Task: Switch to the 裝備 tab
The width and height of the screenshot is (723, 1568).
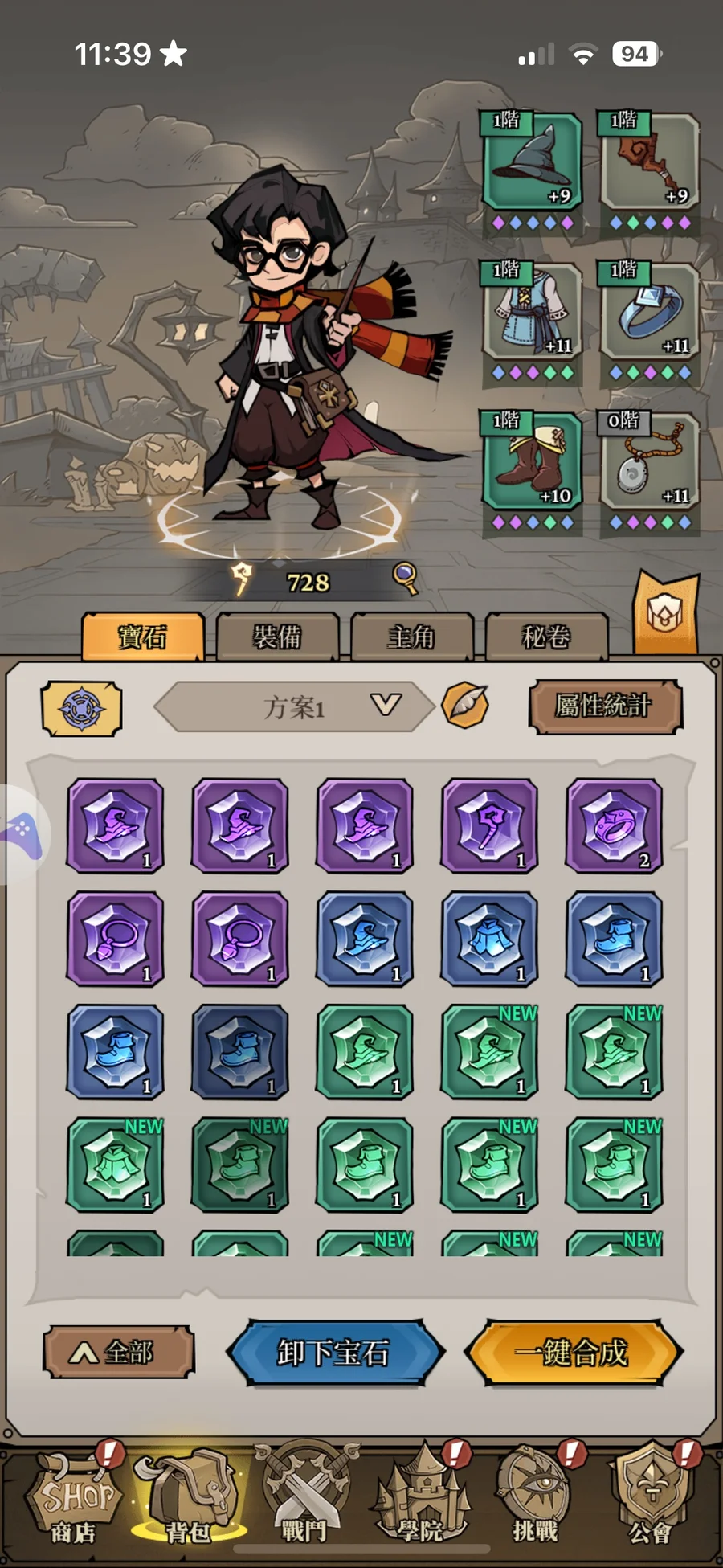Action: 277,637
